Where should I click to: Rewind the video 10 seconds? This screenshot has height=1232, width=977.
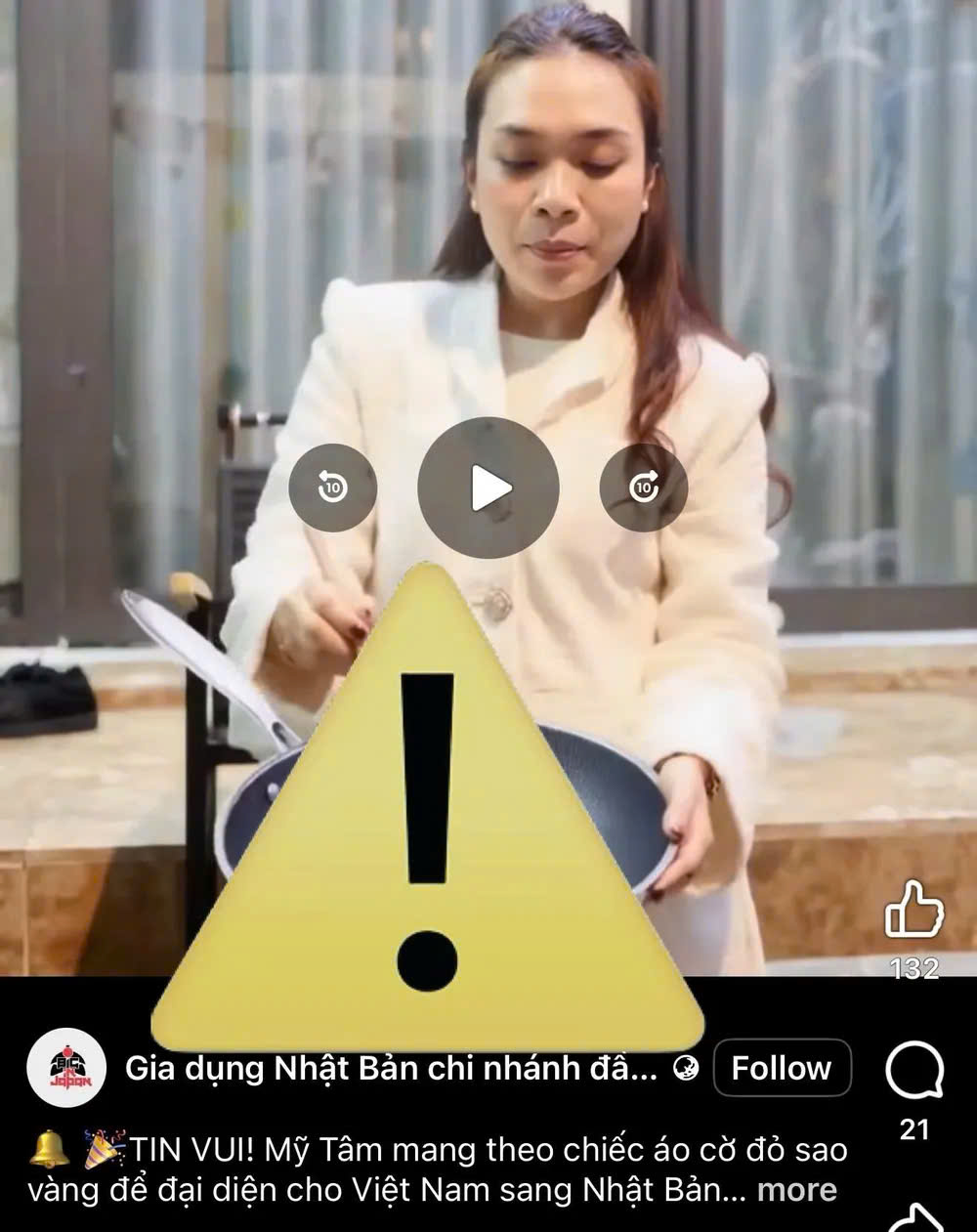[x=332, y=487]
